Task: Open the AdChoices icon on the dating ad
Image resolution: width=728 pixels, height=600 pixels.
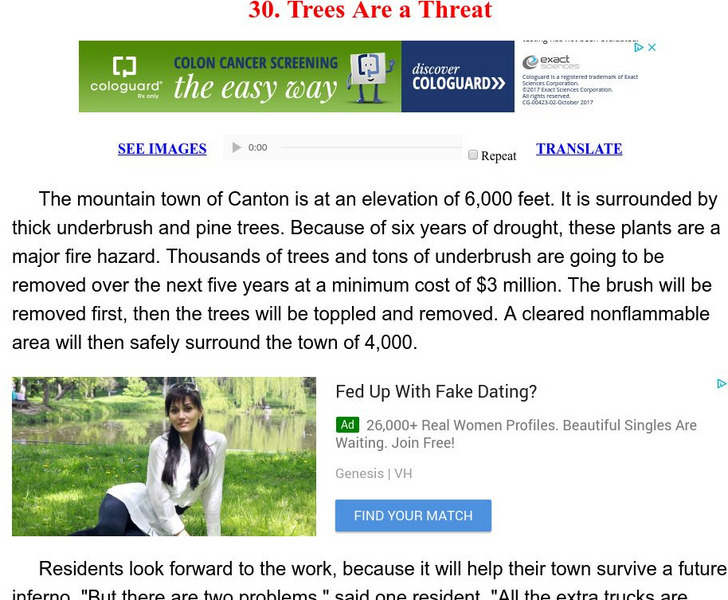Action: click(x=721, y=383)
